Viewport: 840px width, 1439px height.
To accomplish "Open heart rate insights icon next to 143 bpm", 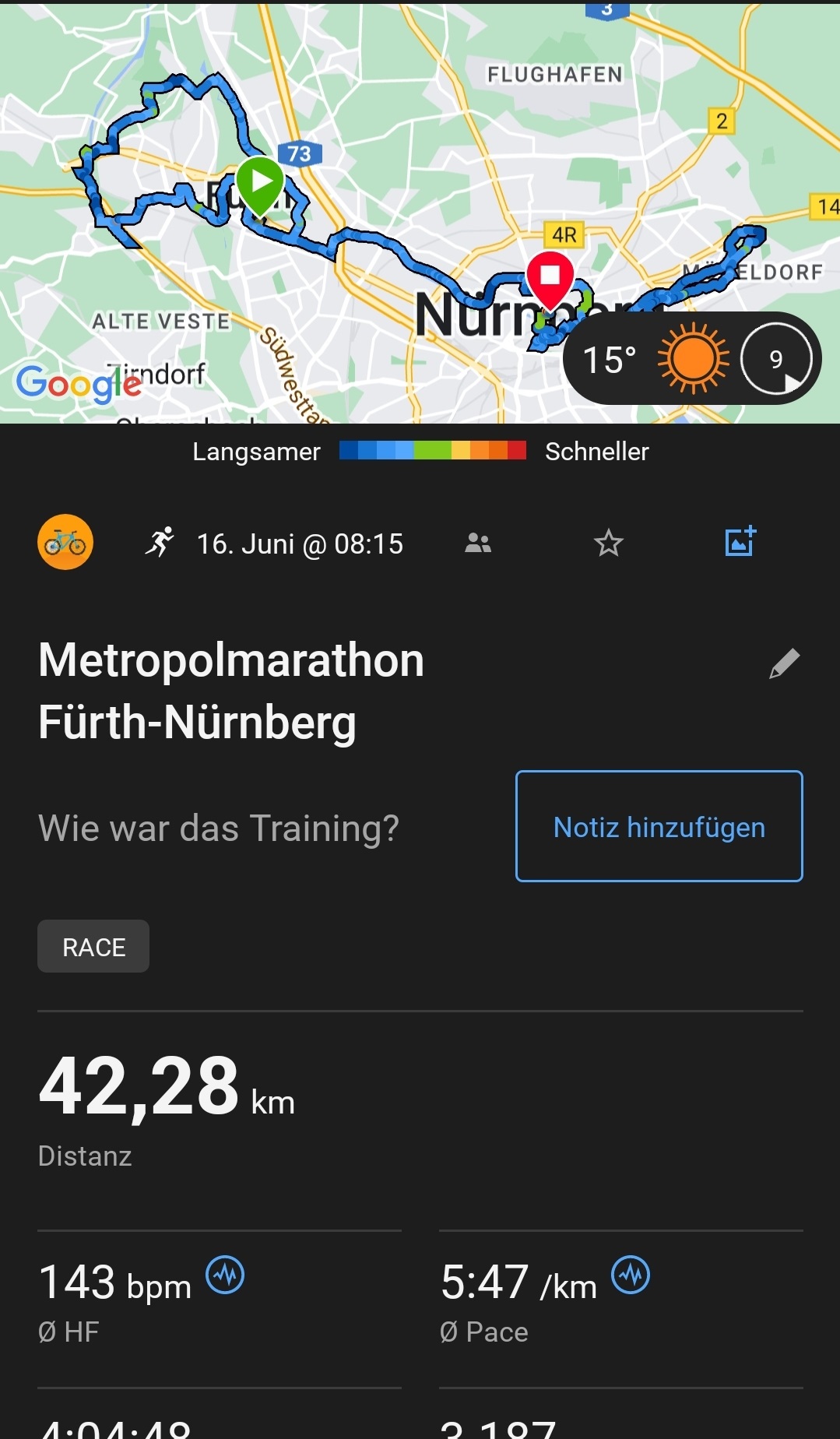I will coord(225,1275).
